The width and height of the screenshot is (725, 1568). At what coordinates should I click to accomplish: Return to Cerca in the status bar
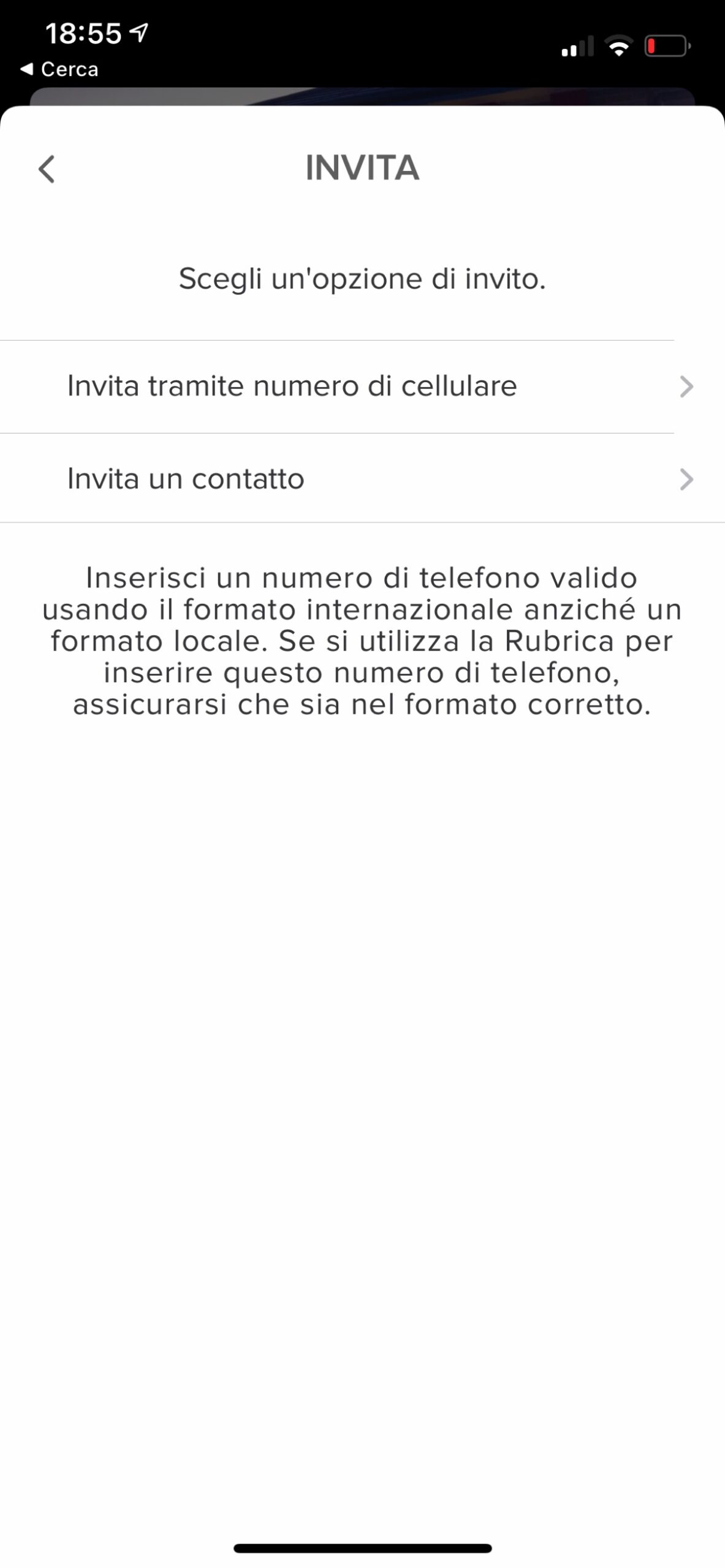(60, 69)
